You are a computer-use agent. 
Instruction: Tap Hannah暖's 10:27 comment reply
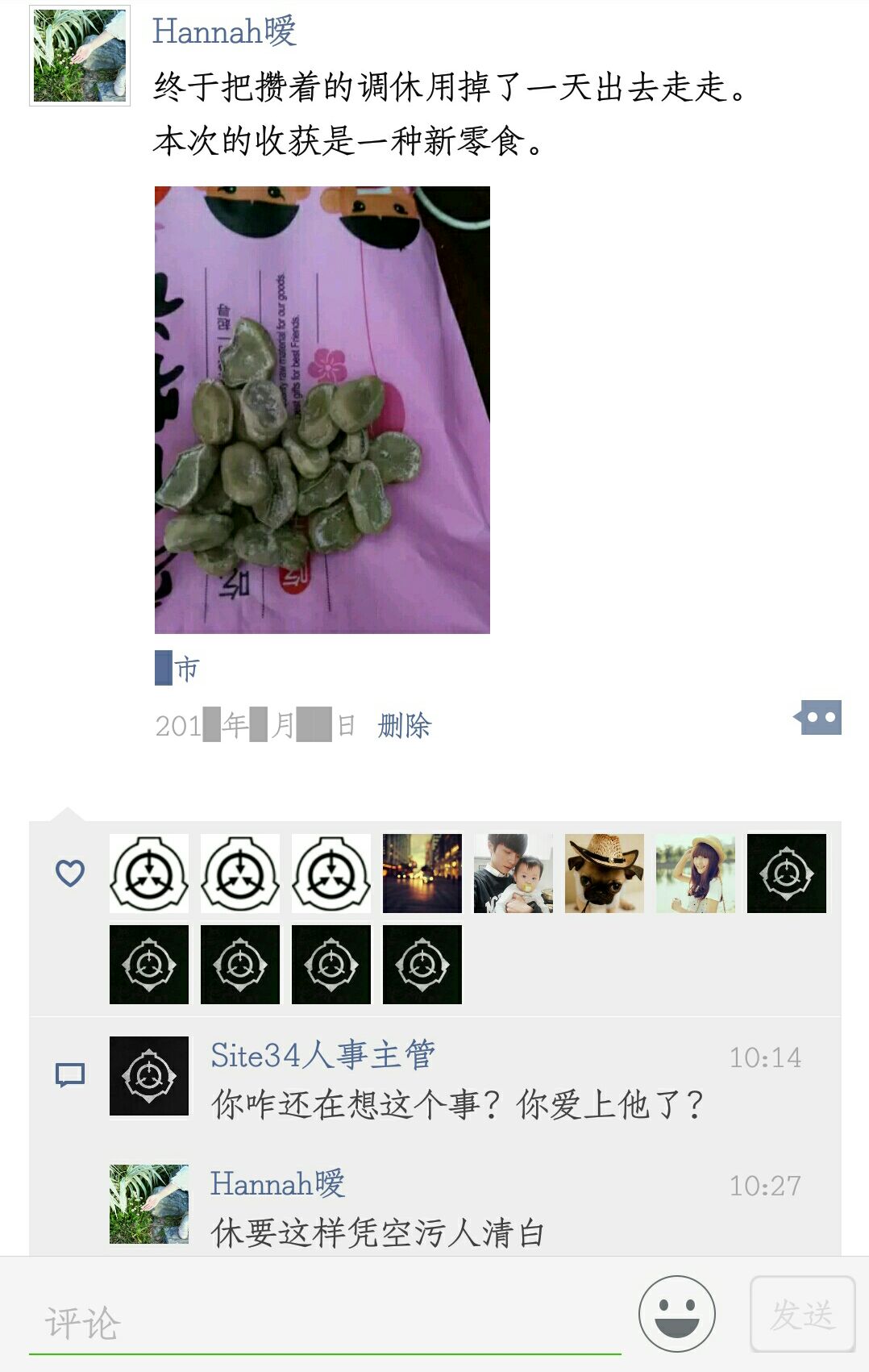(x=377, y=1233)
